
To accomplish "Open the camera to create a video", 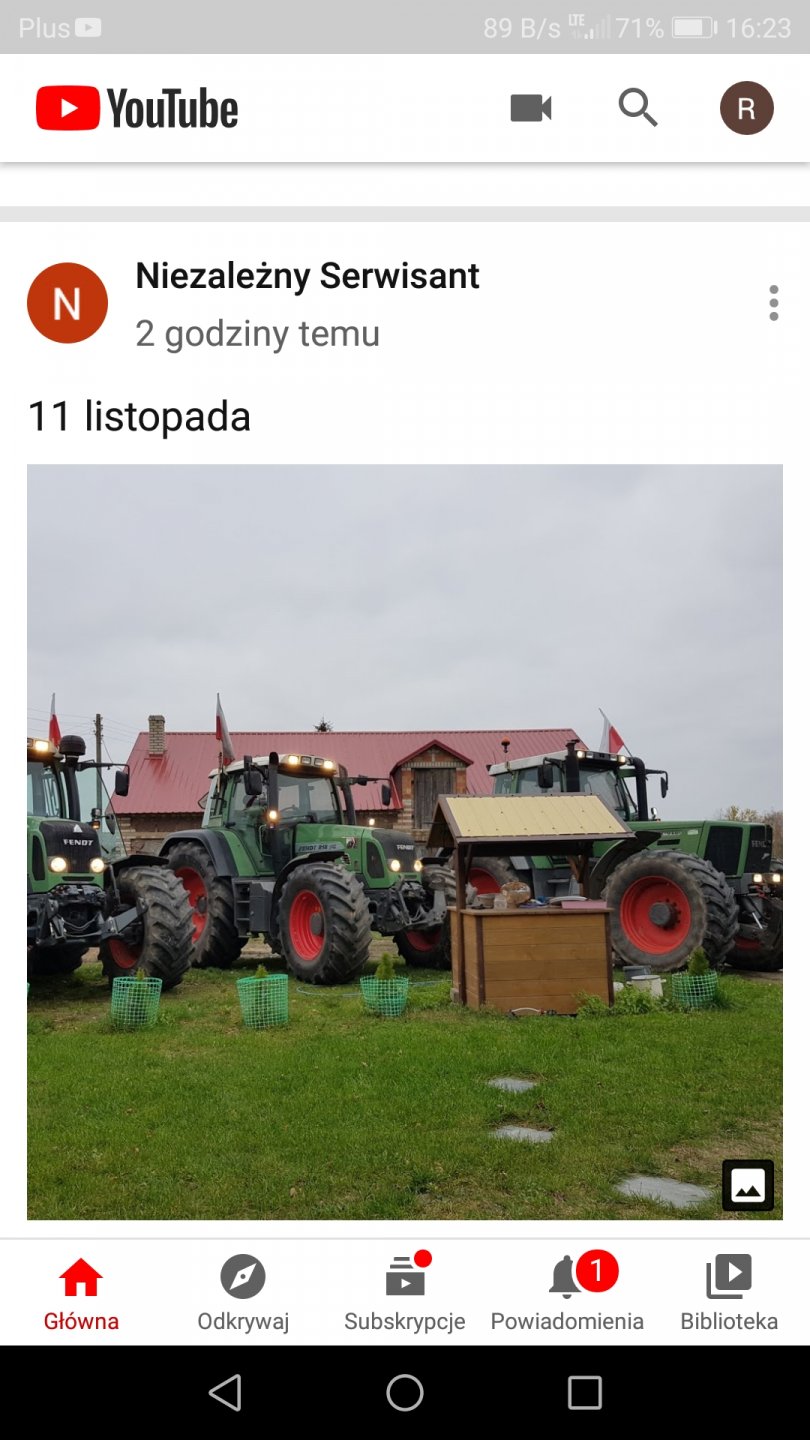I will click(x=531, y=108).
